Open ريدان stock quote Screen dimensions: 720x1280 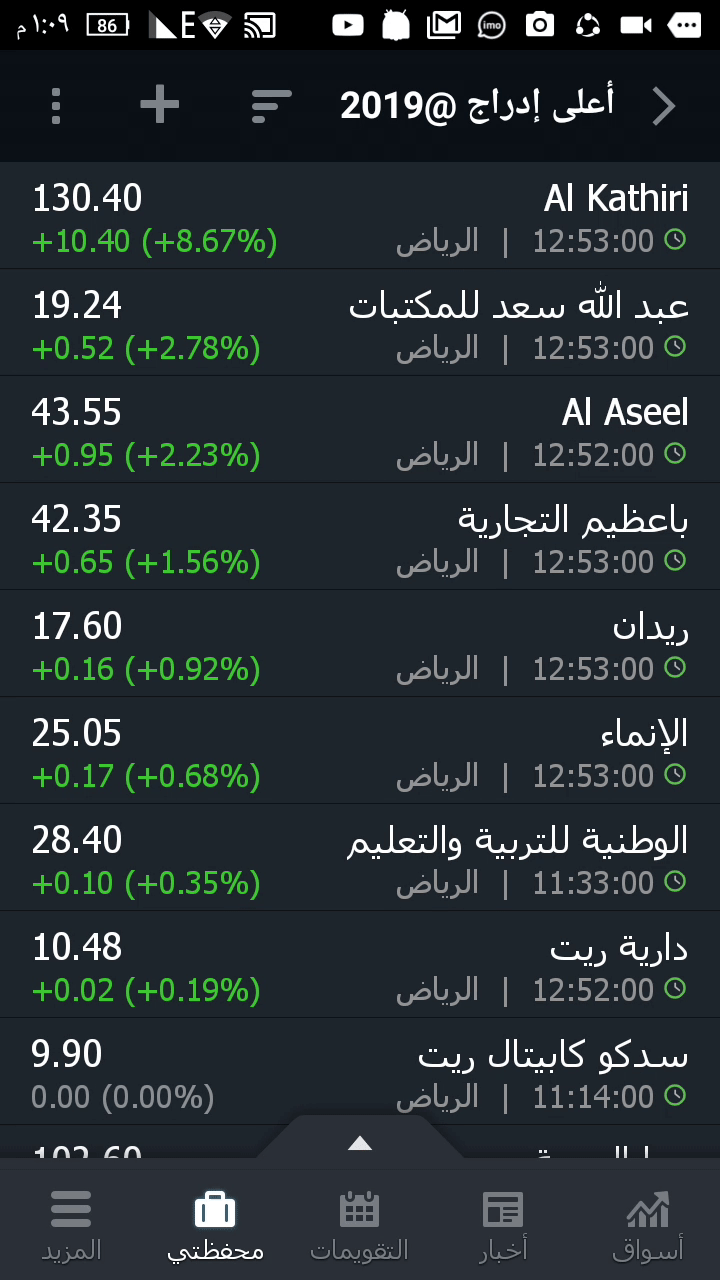click(360, 644)
